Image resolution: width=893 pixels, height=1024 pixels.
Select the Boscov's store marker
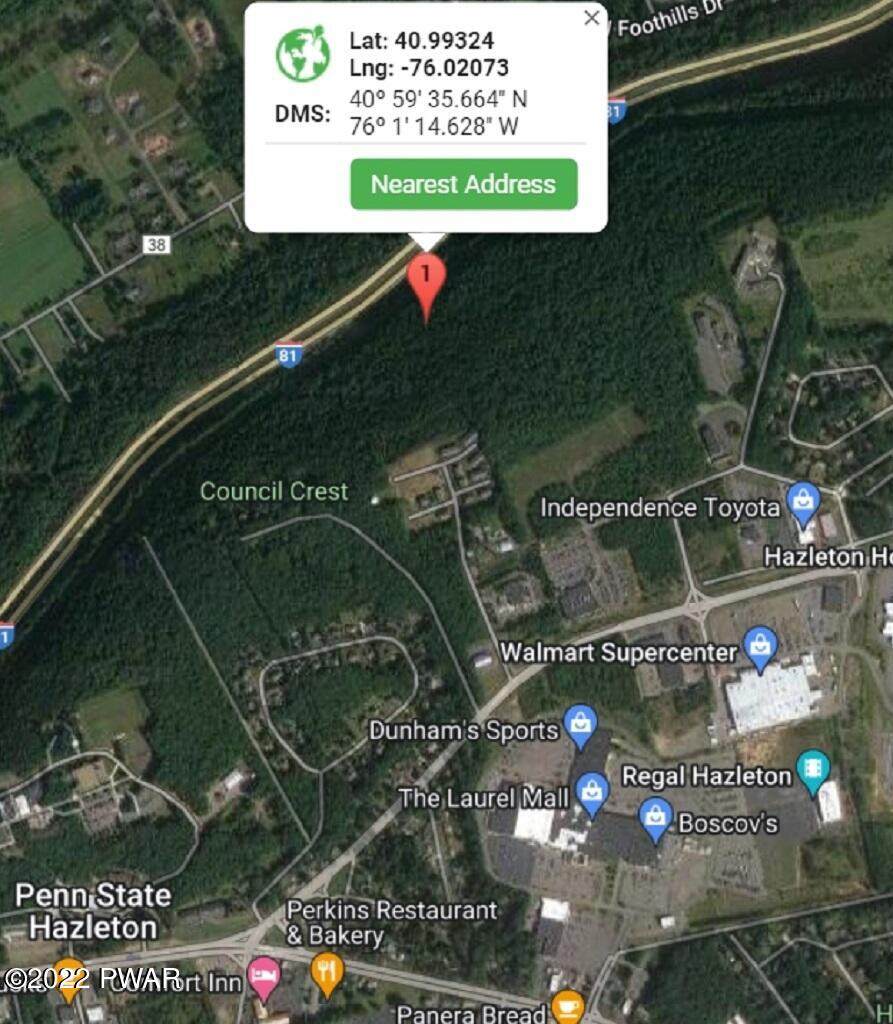[x=655, y=820]
